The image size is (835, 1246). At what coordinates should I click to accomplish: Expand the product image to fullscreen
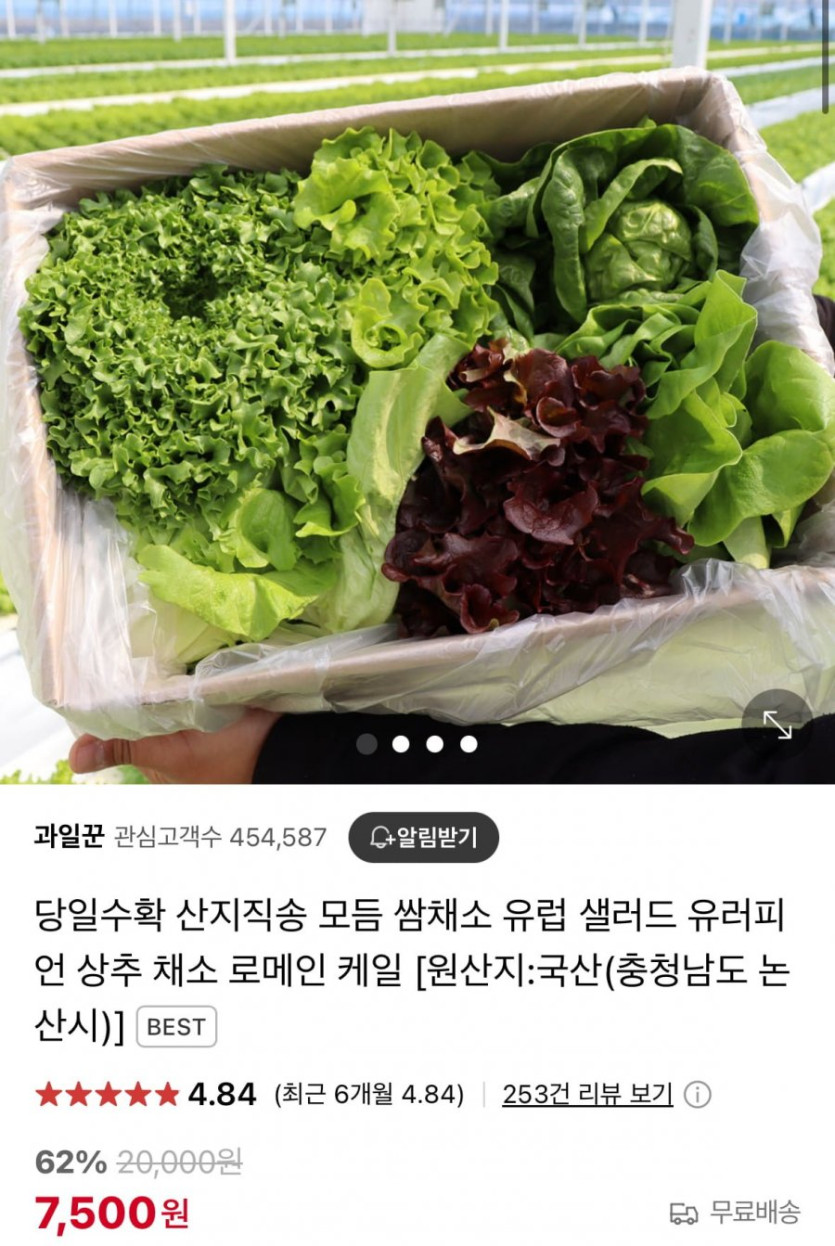[776, 724]
